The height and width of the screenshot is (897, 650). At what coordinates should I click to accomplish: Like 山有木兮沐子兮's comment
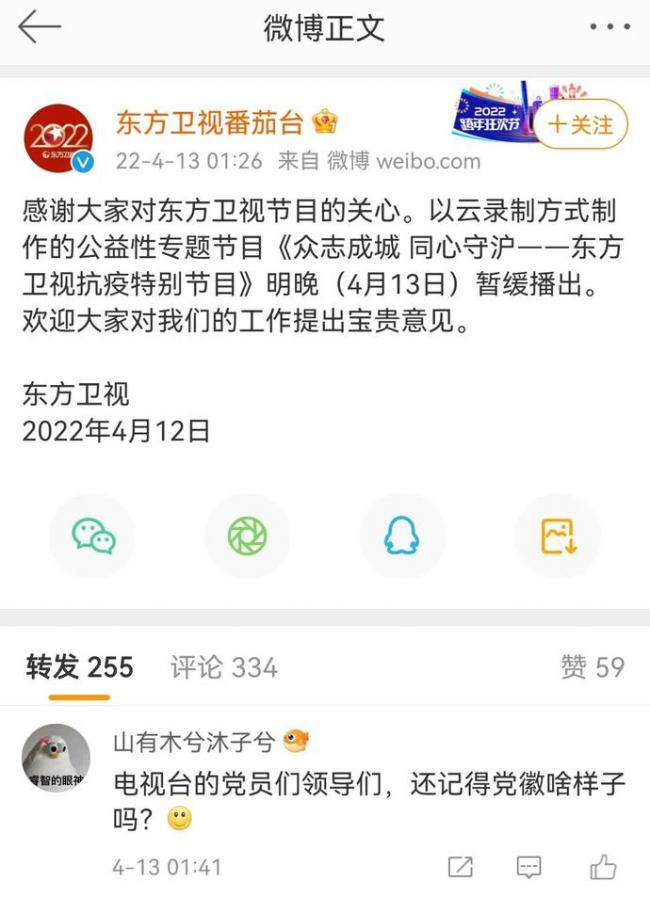[x=603, y=866]
